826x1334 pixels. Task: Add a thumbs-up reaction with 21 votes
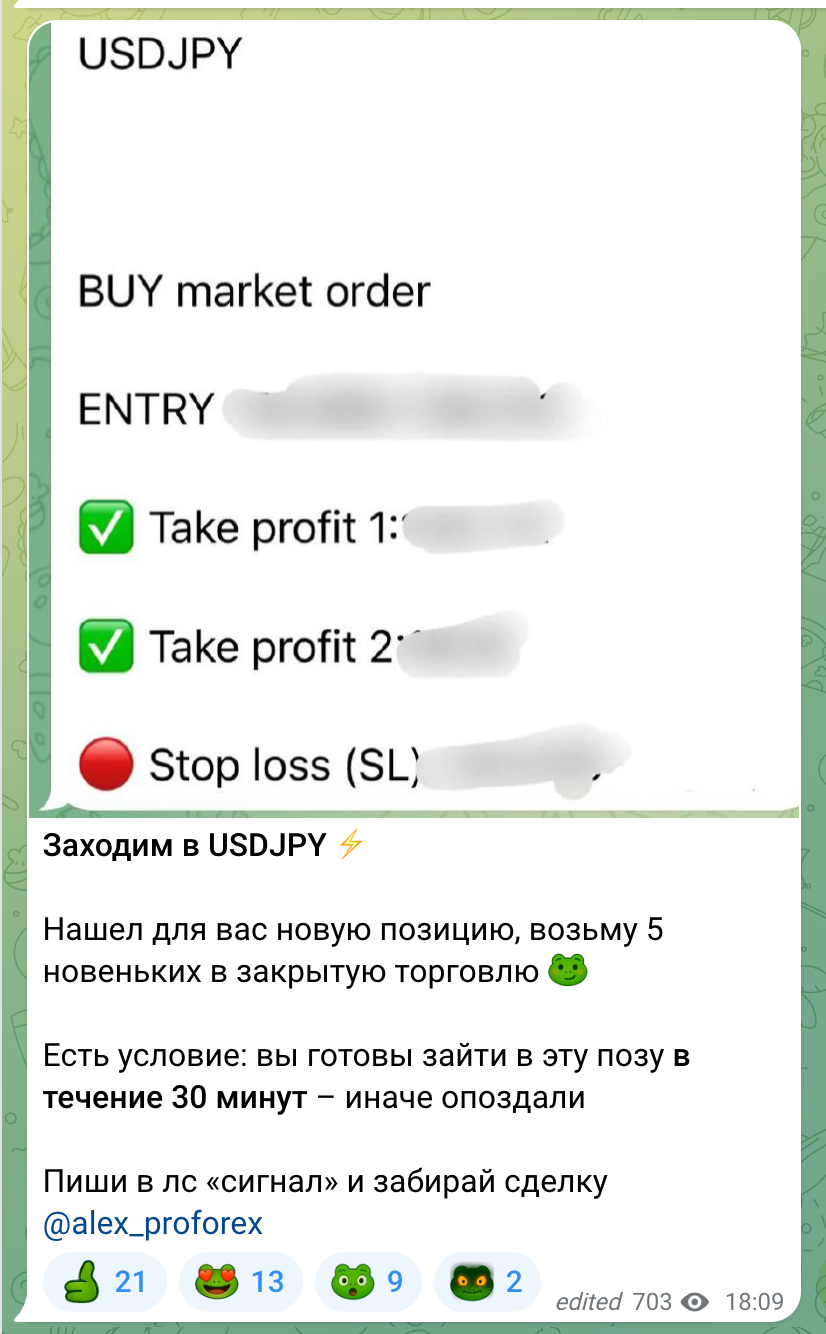105,1281
